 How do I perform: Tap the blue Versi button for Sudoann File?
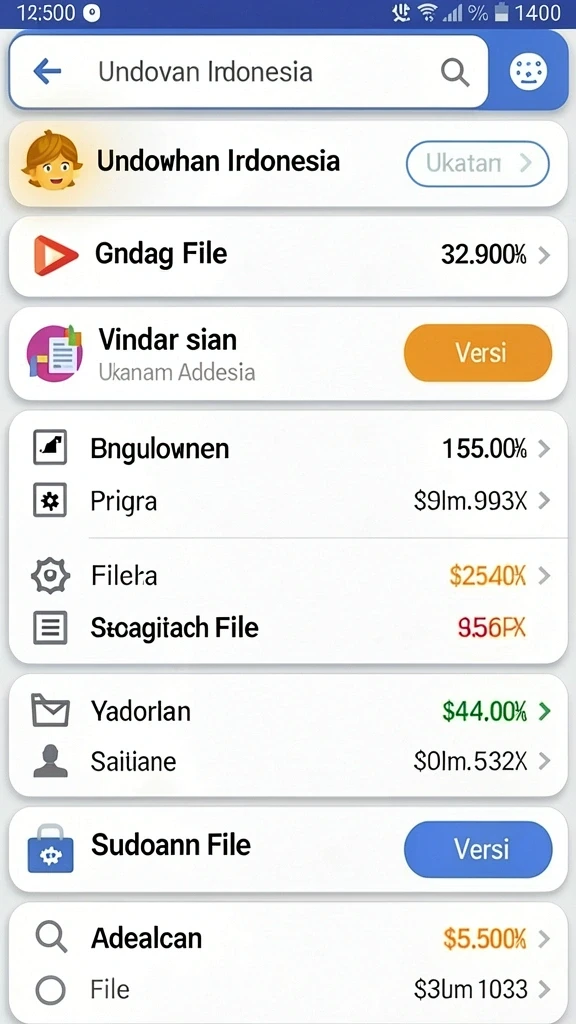point(478,850)
